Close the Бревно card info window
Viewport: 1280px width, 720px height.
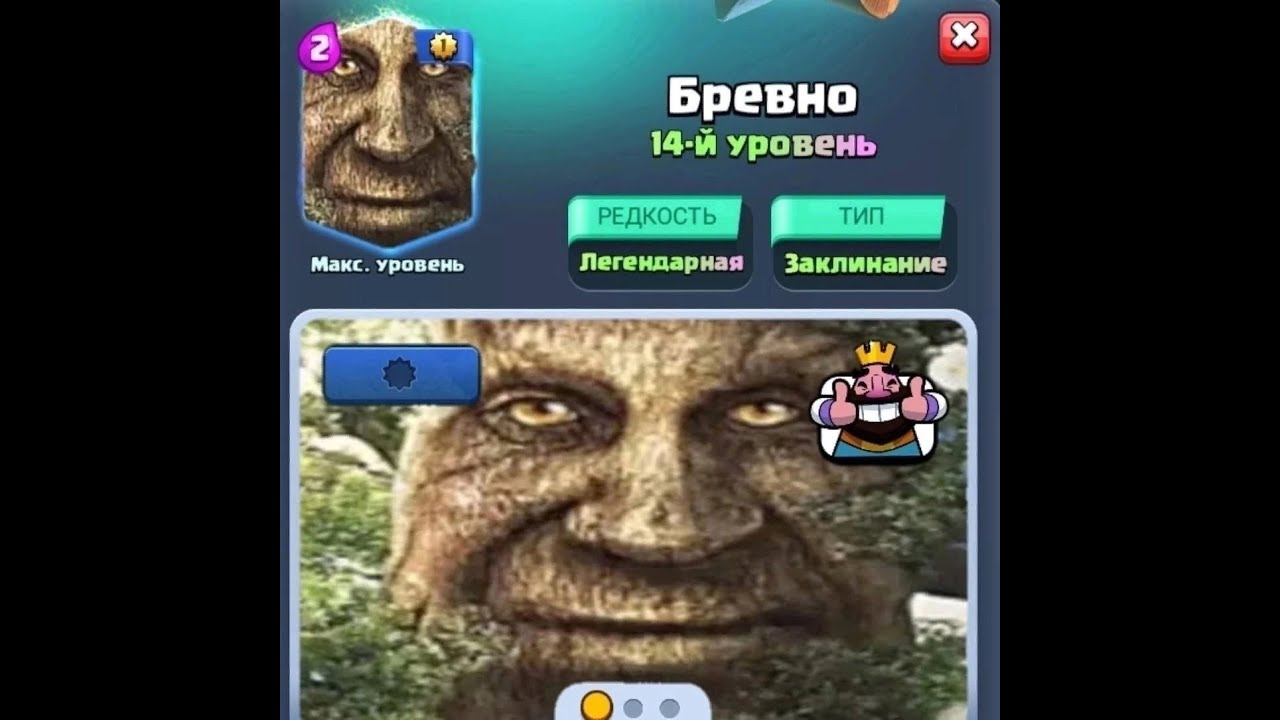964,38
